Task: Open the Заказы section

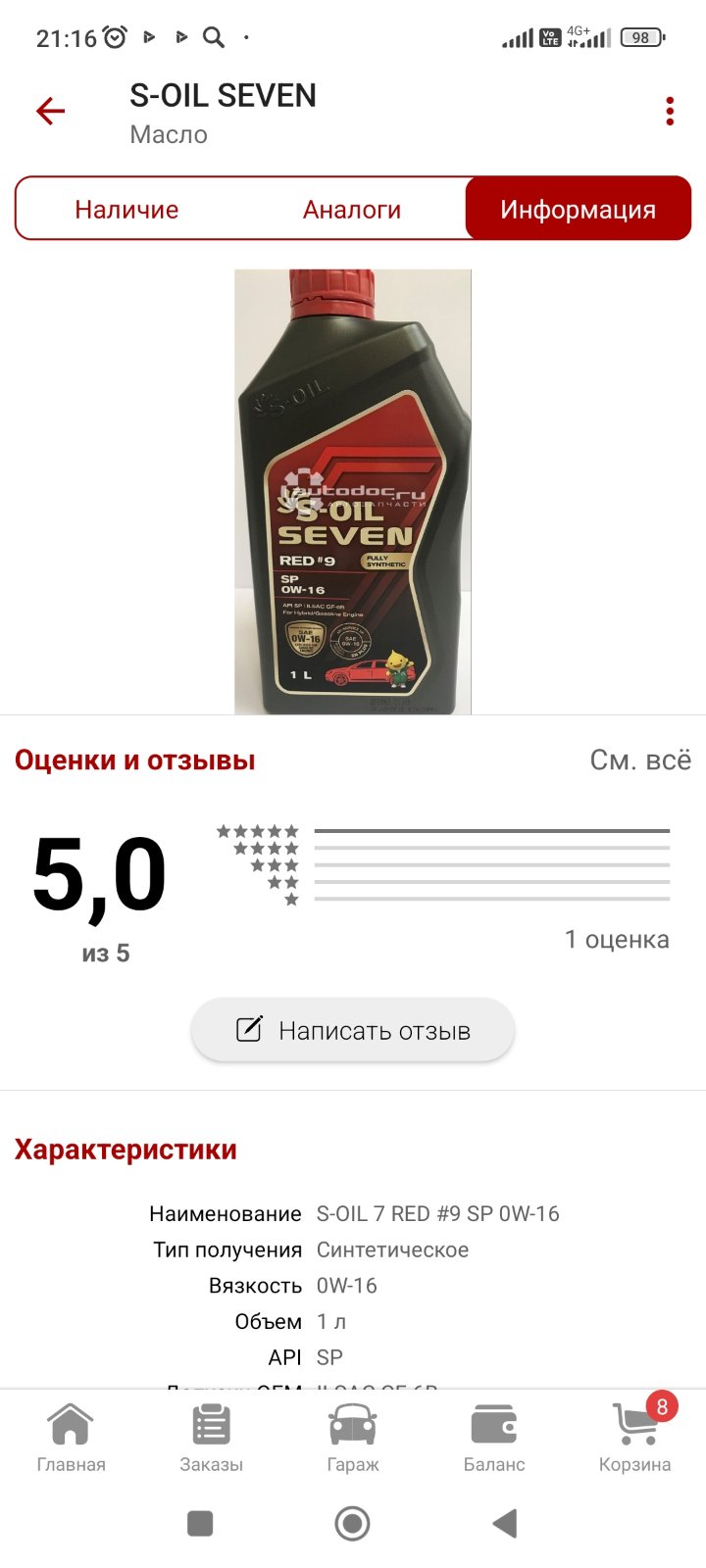Action: click(212, 1438)
